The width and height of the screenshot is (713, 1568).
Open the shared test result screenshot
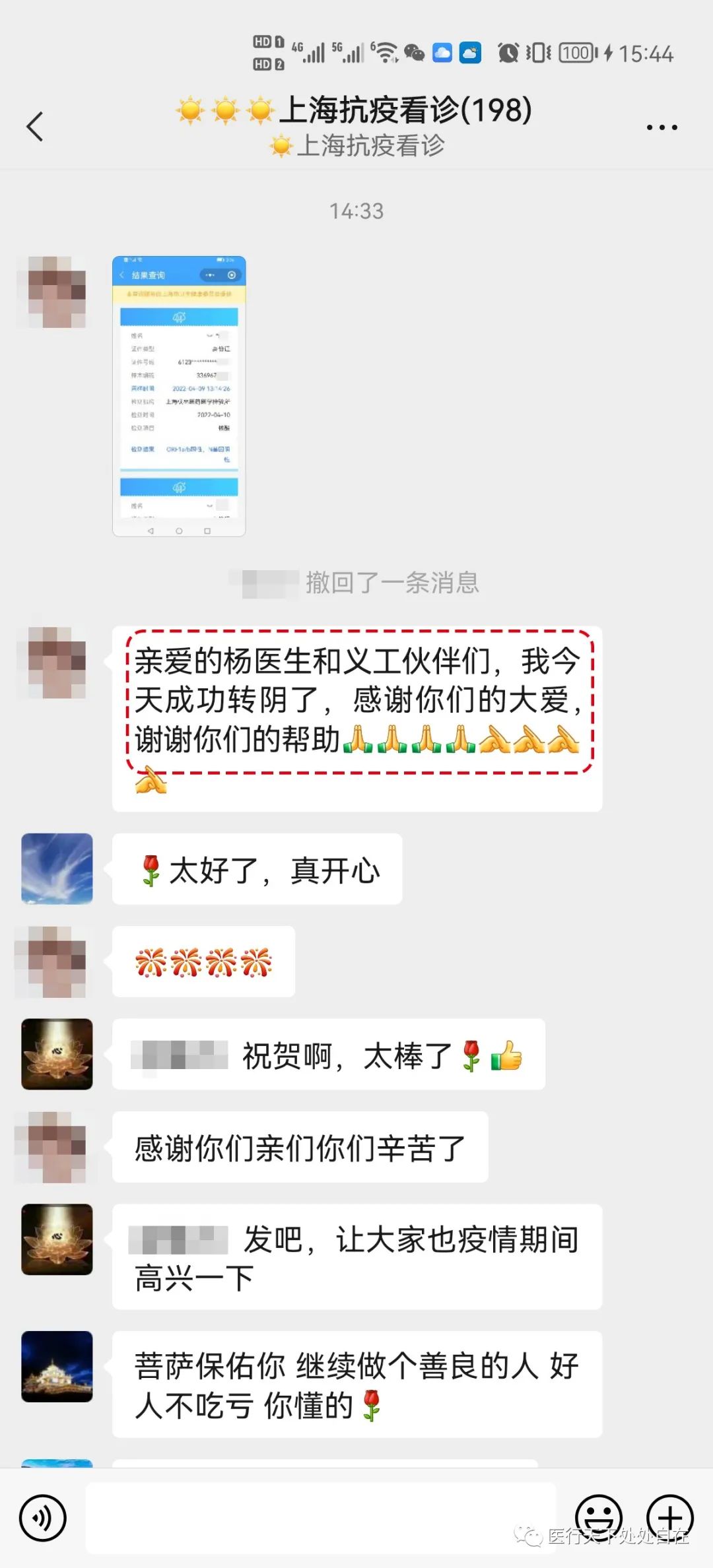[179, 396]
